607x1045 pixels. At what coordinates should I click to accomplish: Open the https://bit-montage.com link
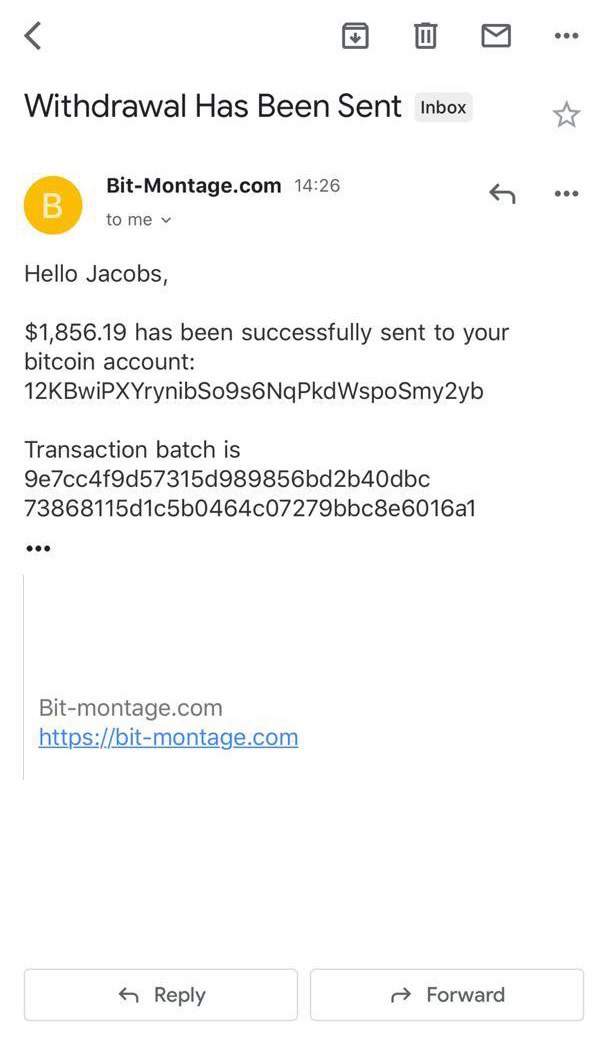(168, 738)
